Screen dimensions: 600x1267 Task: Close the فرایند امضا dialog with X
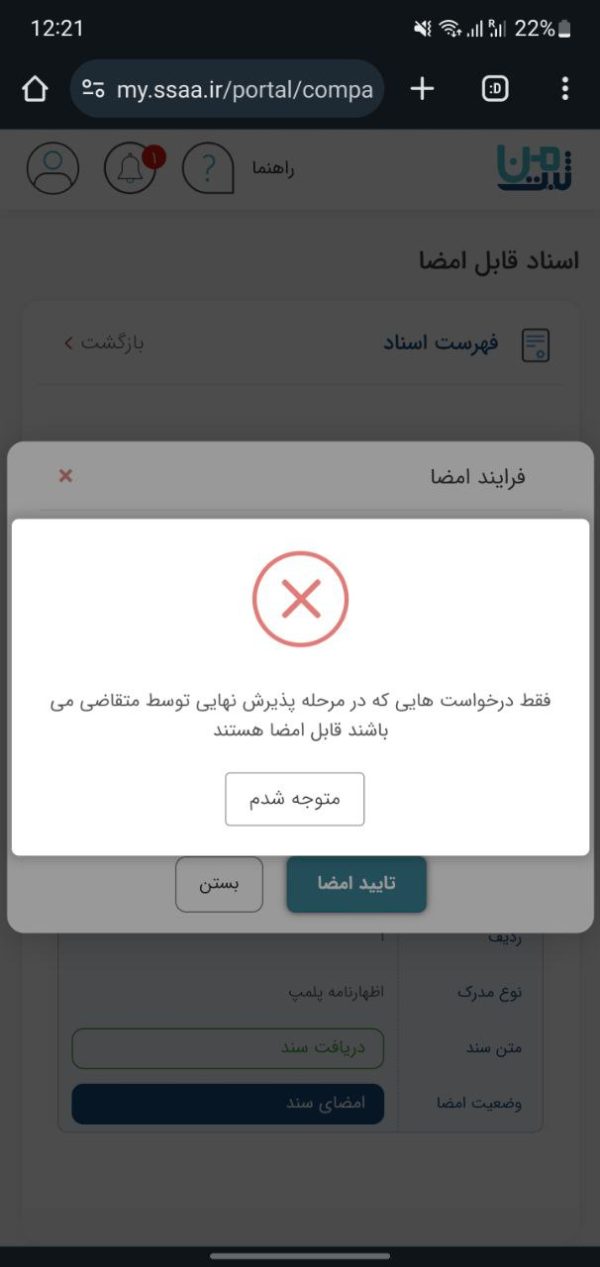66,476
